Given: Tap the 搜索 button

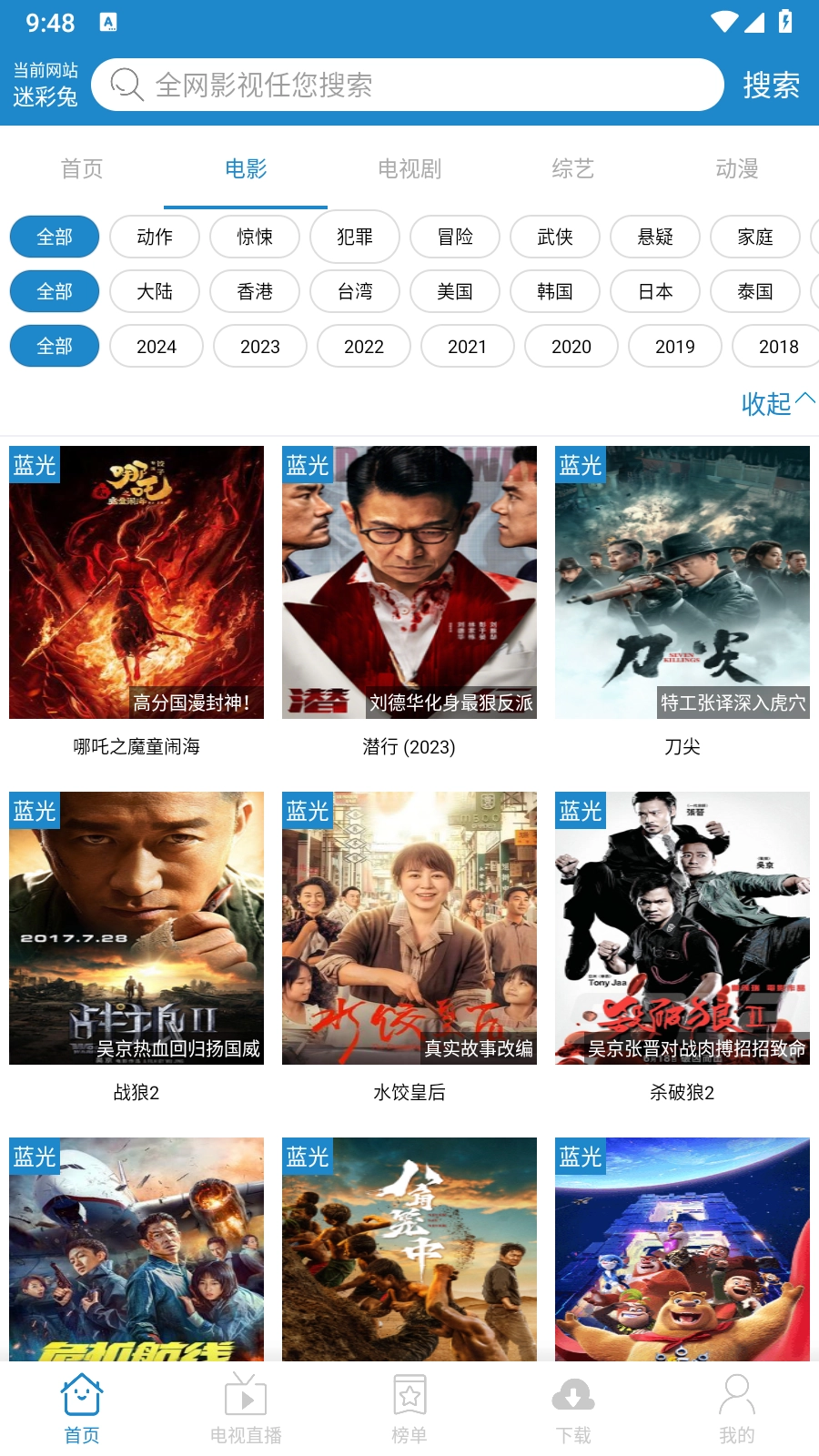Looking at the screenshot, I should (x=771, y=85).
